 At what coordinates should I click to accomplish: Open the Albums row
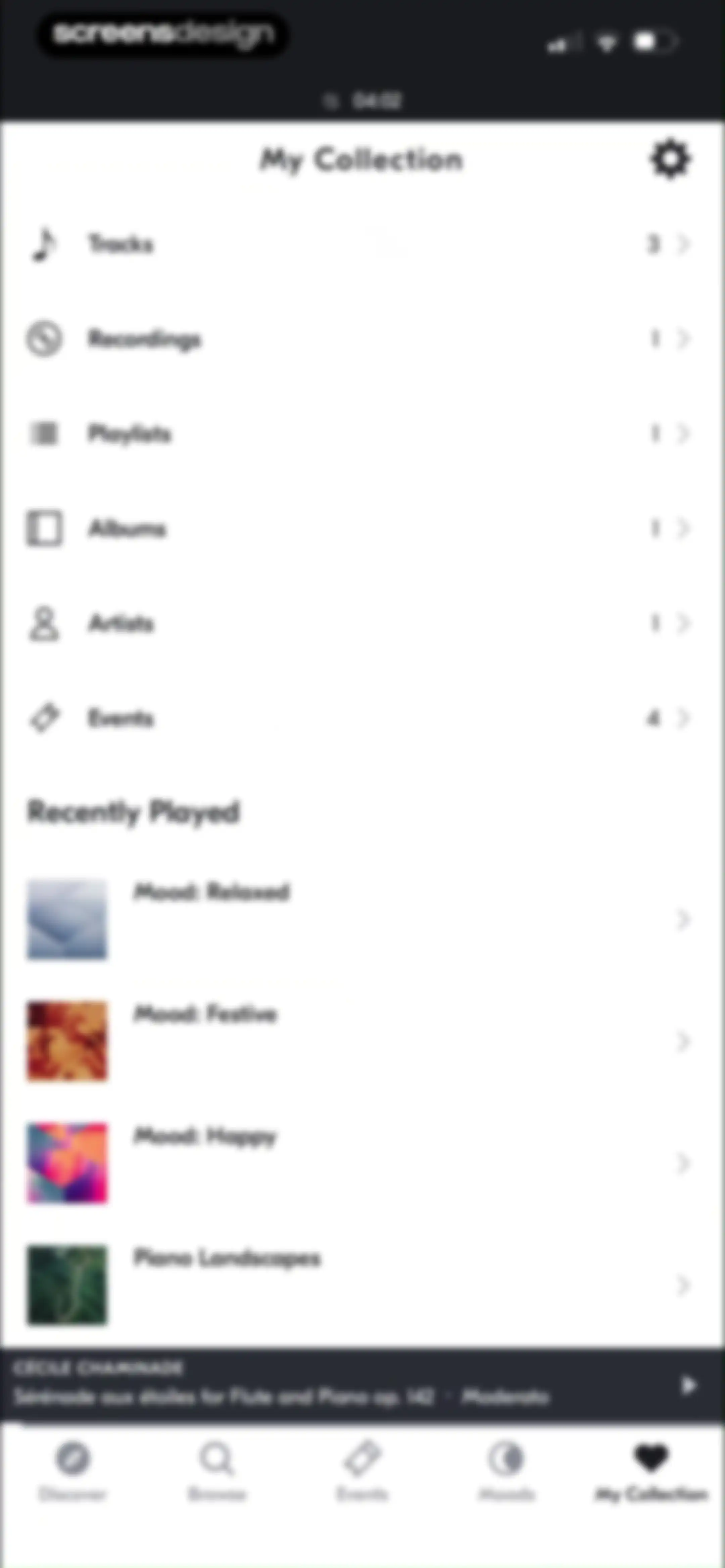click(x=362, y=528)
